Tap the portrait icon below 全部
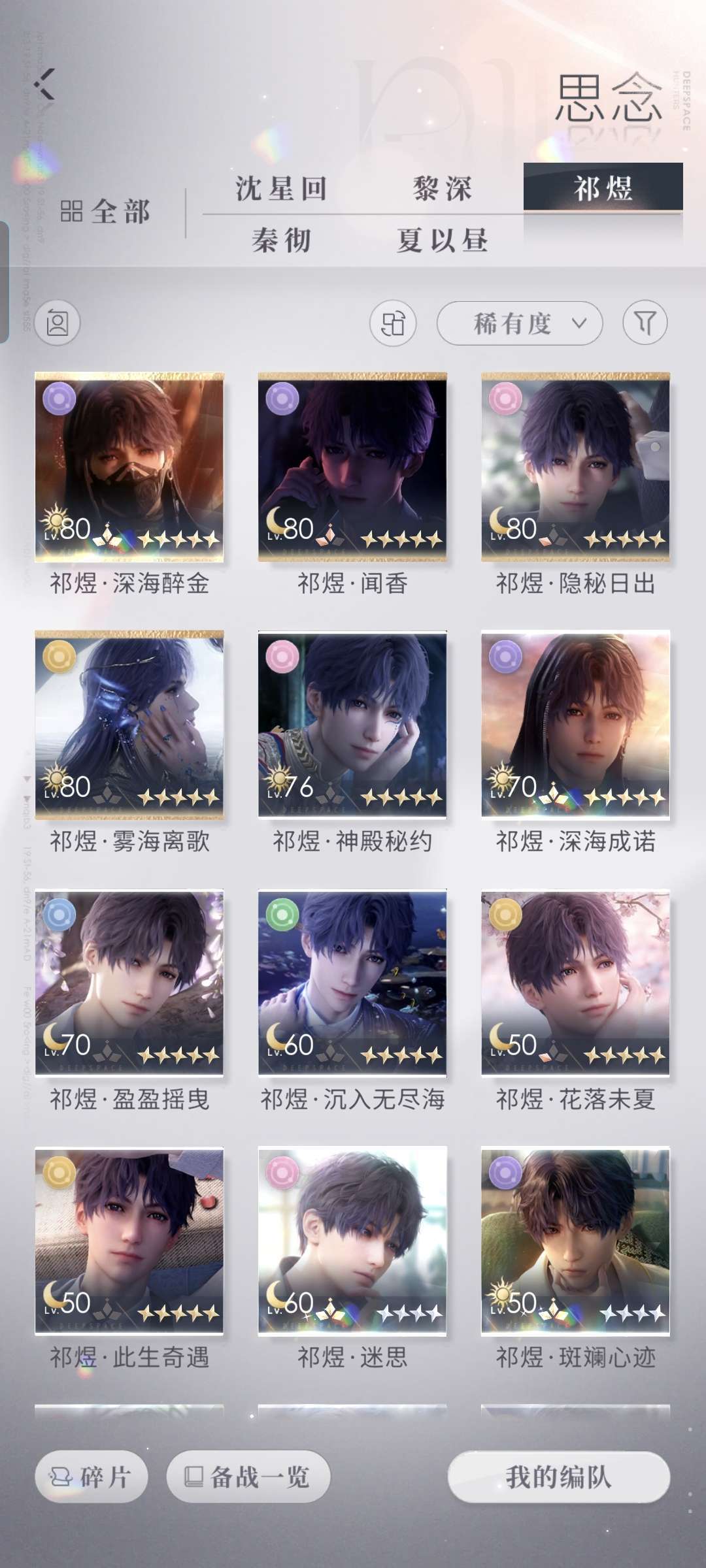706x1568 pixels. click(x=58, y=323)
